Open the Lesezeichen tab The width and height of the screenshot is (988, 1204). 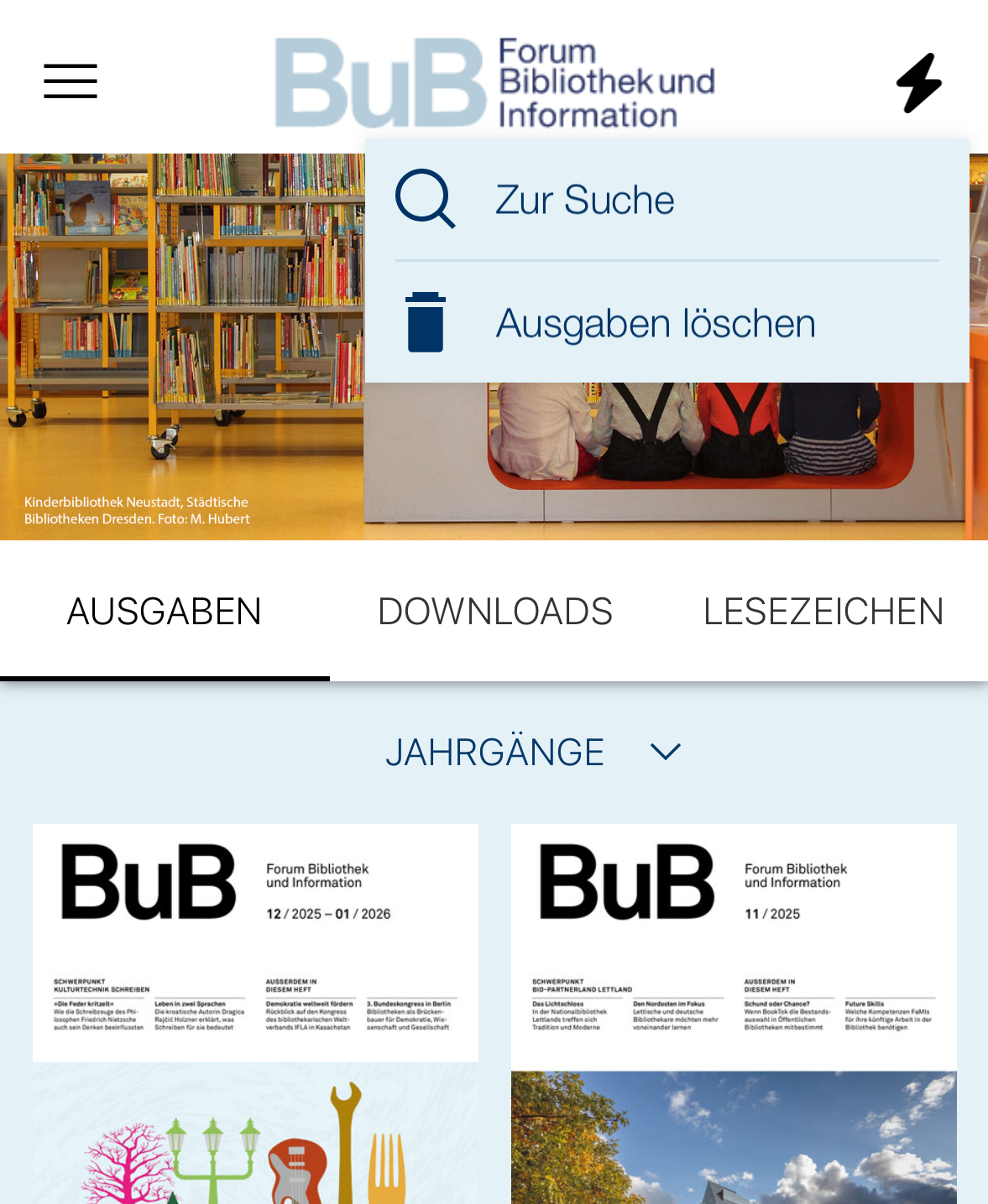click(823, 612)
